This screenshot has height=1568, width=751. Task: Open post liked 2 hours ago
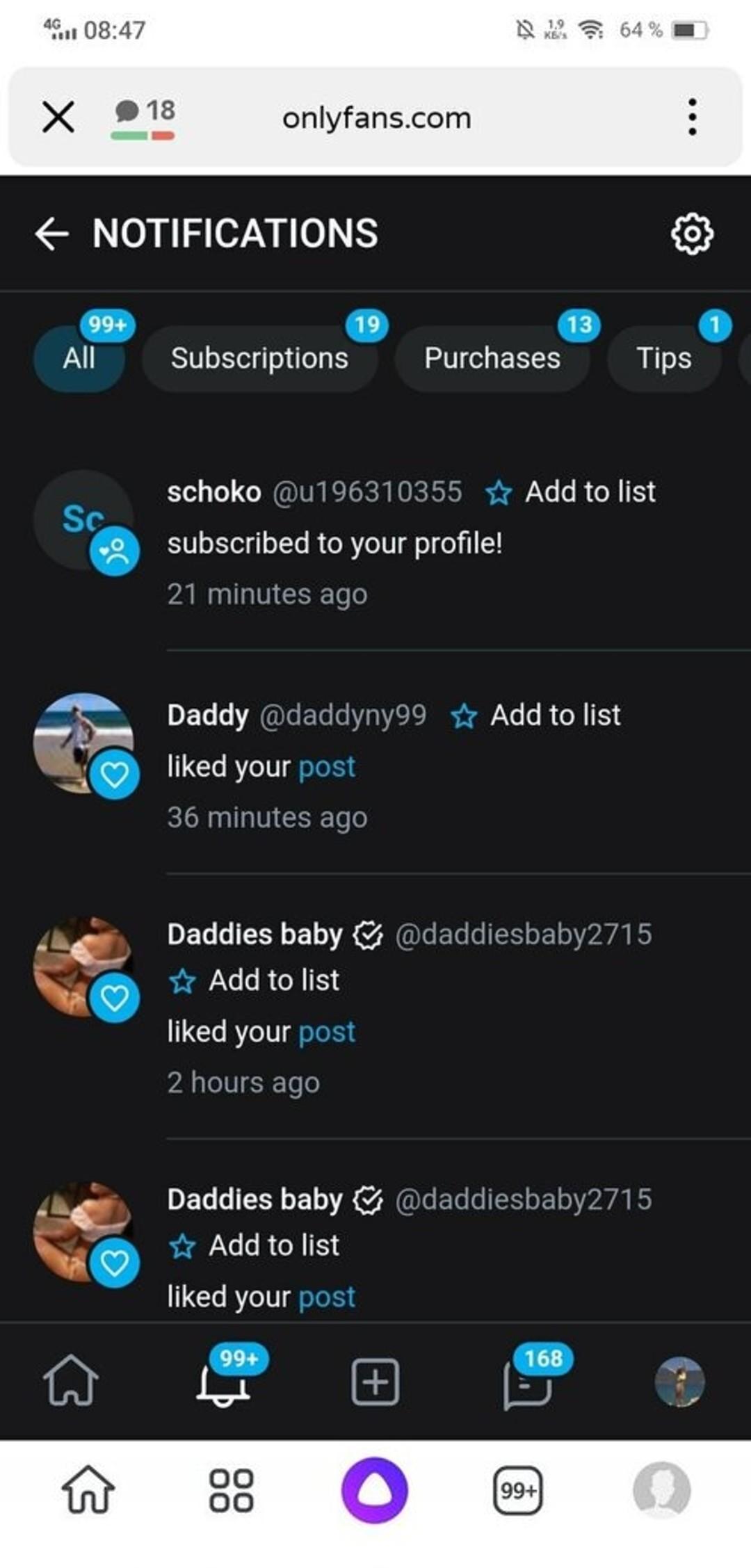pos(327,1032)
